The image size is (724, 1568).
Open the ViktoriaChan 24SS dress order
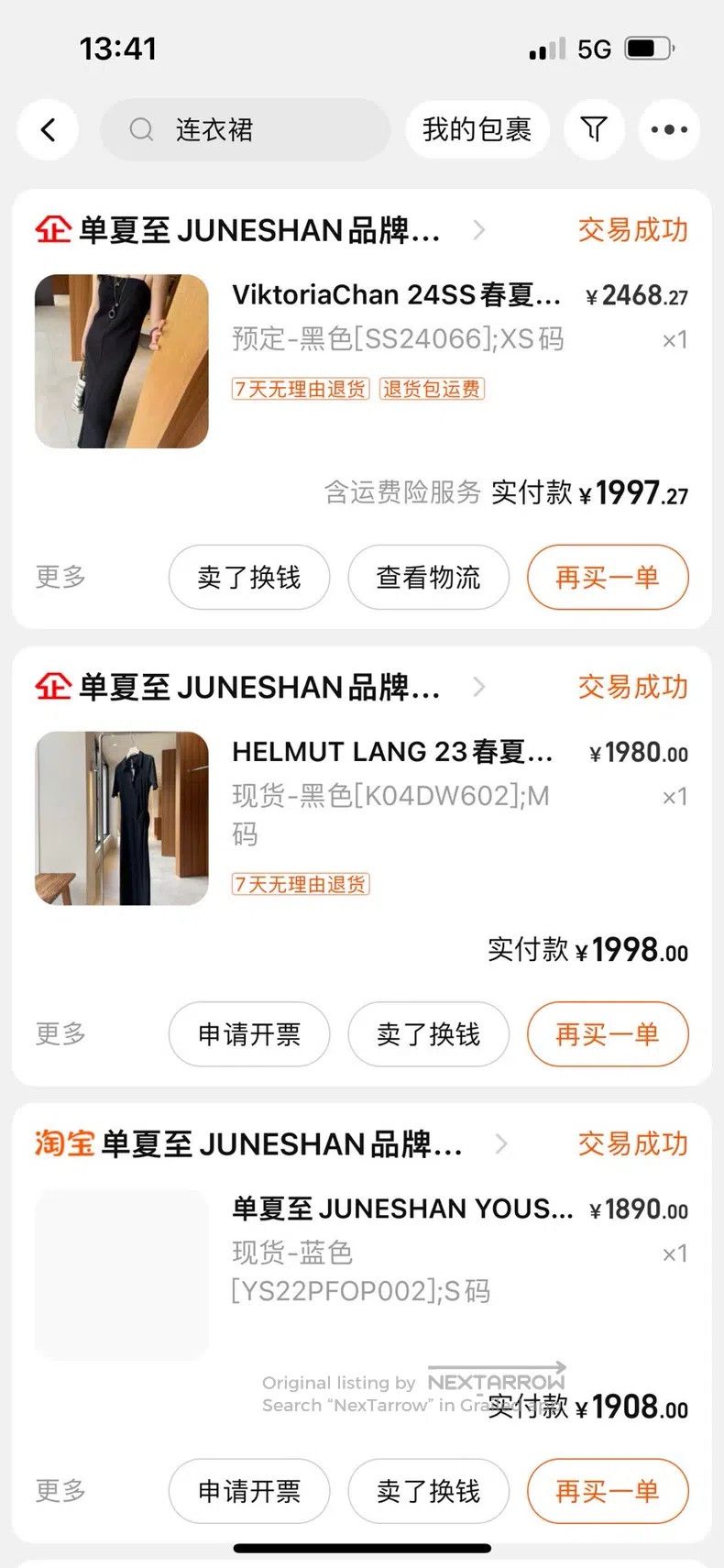point(362,360)
